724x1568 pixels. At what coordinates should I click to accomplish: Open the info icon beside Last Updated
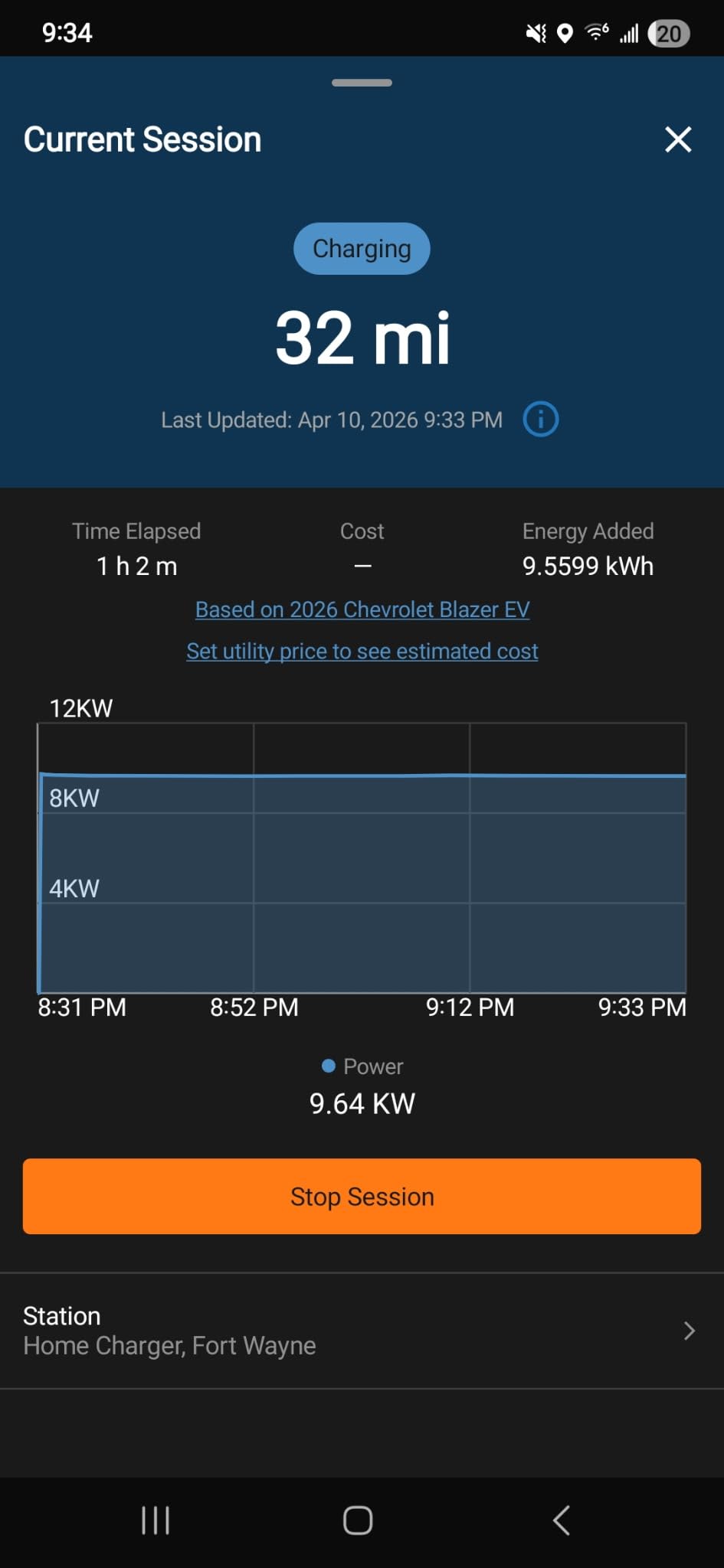point(541,419)
